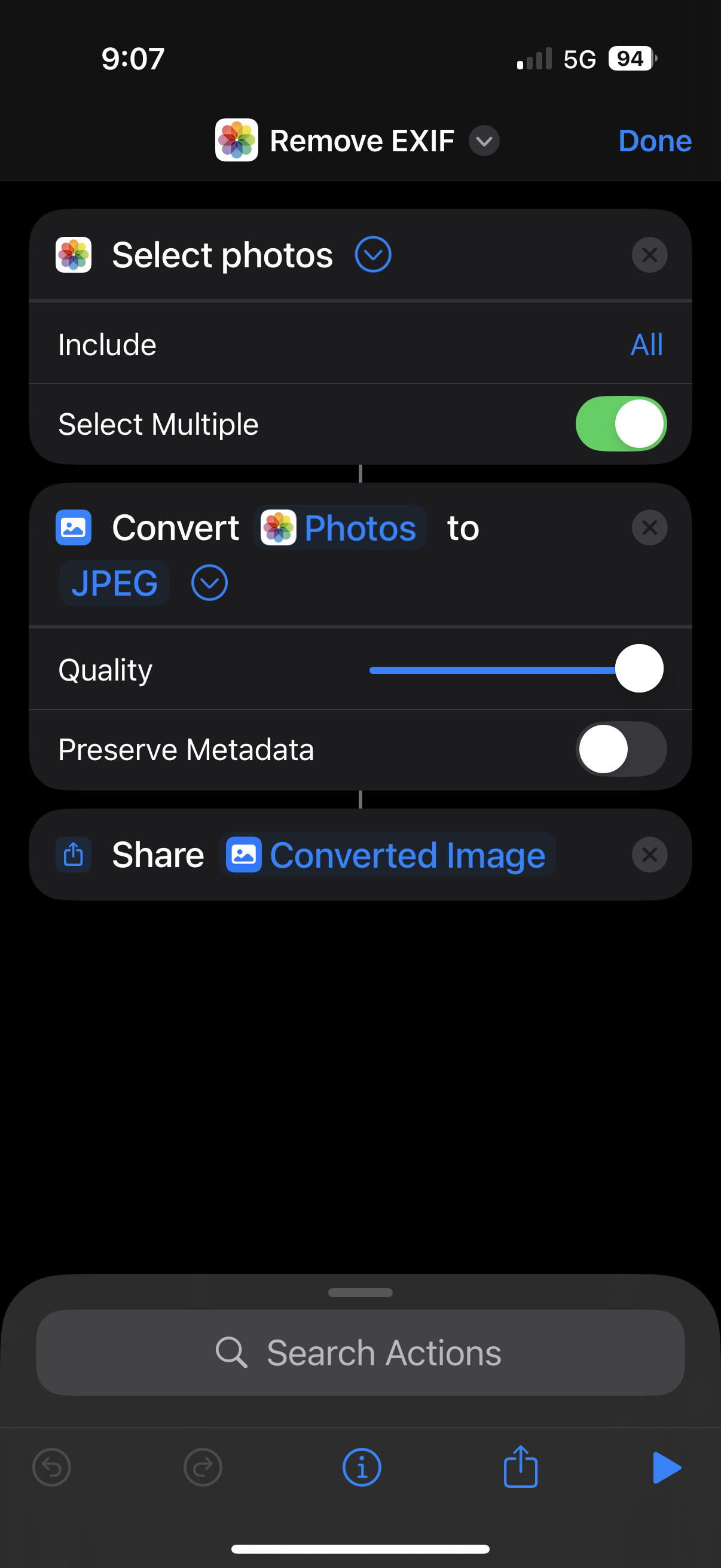This screenshot has width=721, height=1568.
Task: Enable Preserve Metadata
Action: pyautogui.click(x=621, y=749)
